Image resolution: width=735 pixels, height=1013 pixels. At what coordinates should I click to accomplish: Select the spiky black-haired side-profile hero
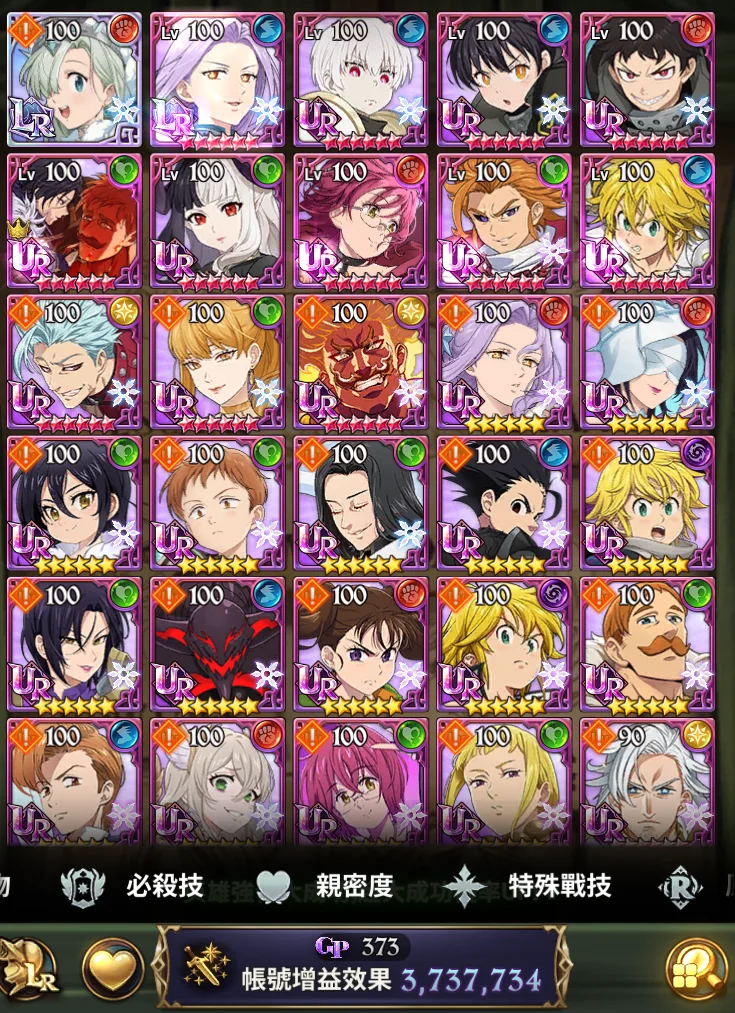[x=503, y=503]
